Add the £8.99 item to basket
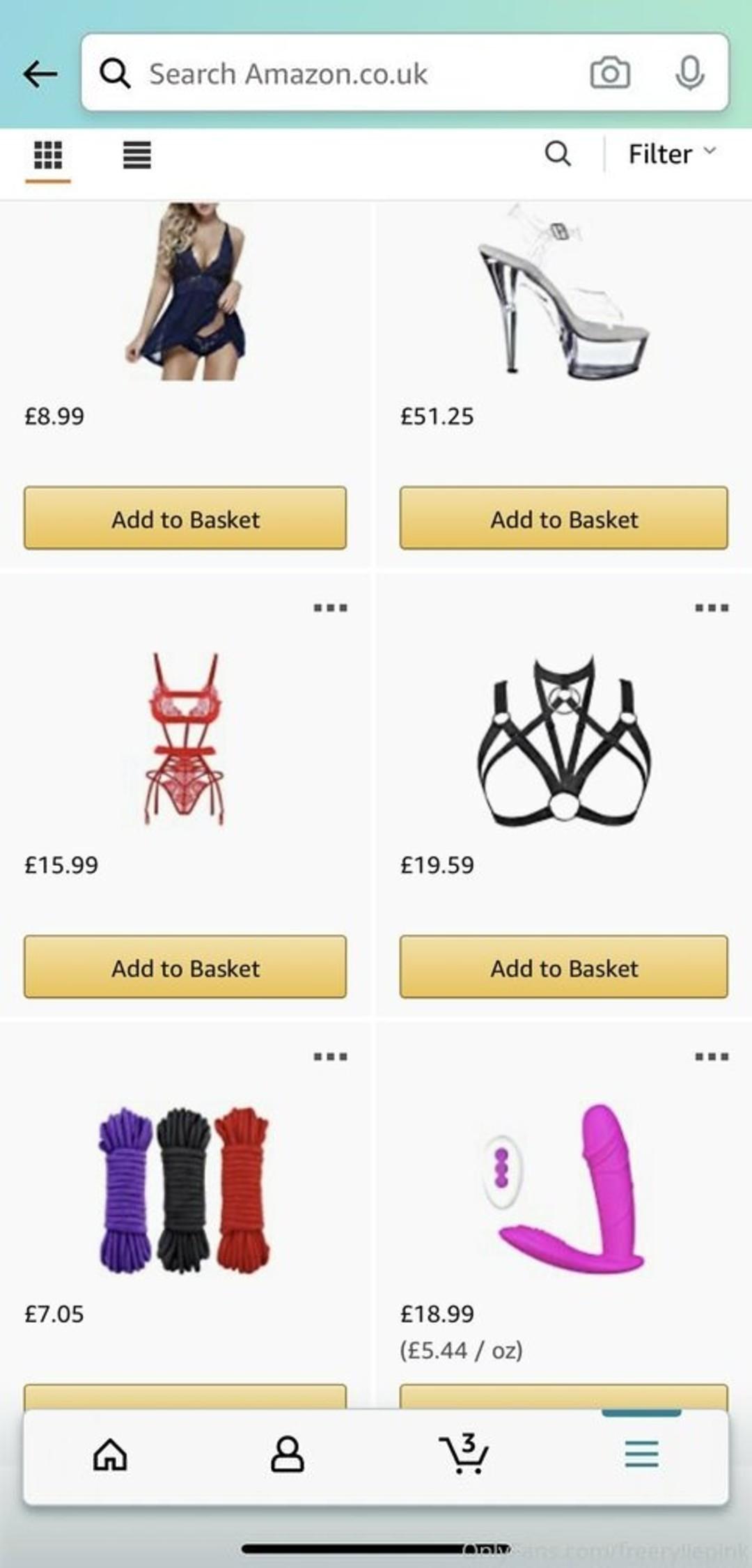752x1568 pixels. [x=185, y=519]
